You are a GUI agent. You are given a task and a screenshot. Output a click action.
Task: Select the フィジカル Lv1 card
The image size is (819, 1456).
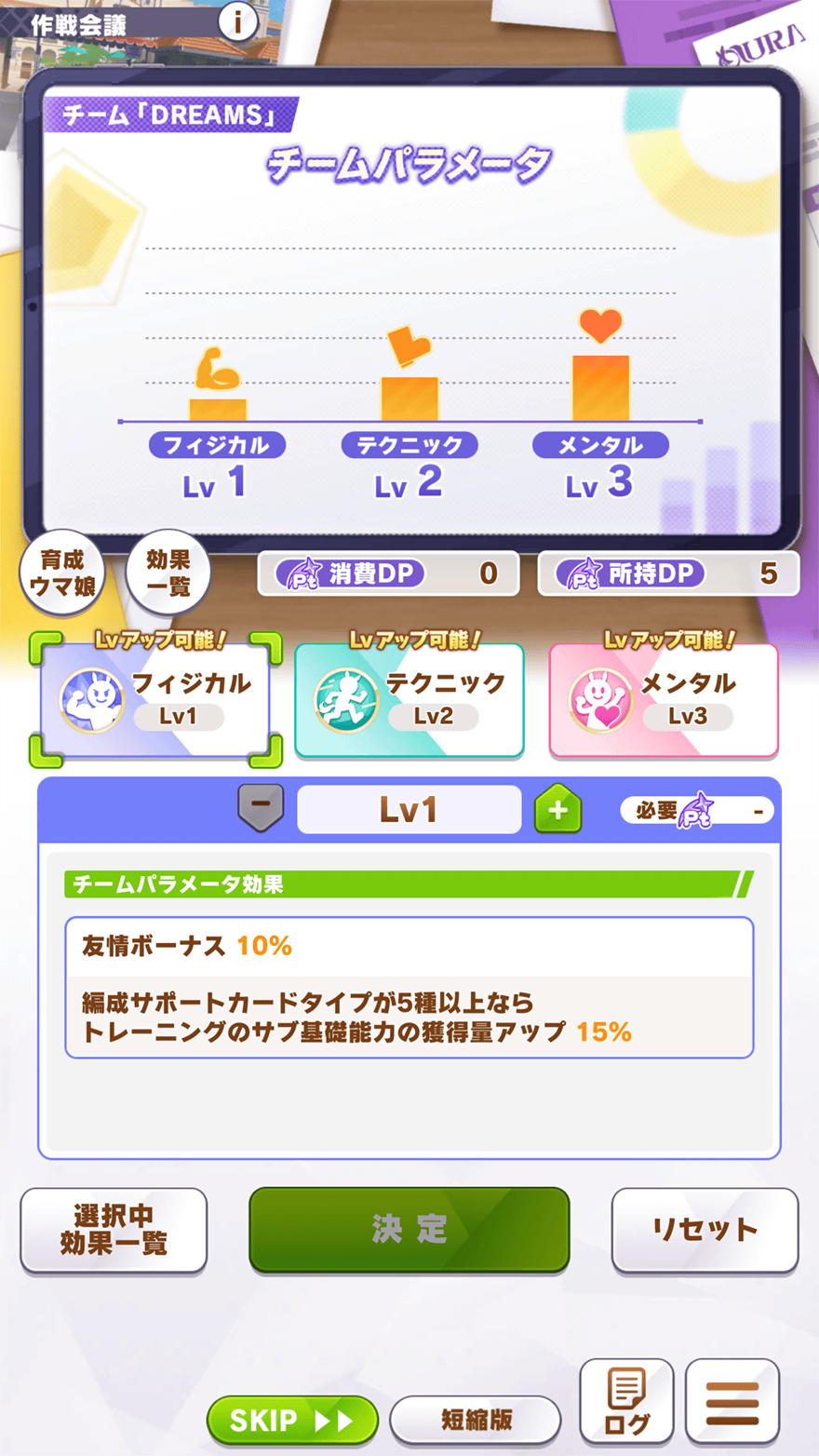pyautogui.click(x=156, y=700)
